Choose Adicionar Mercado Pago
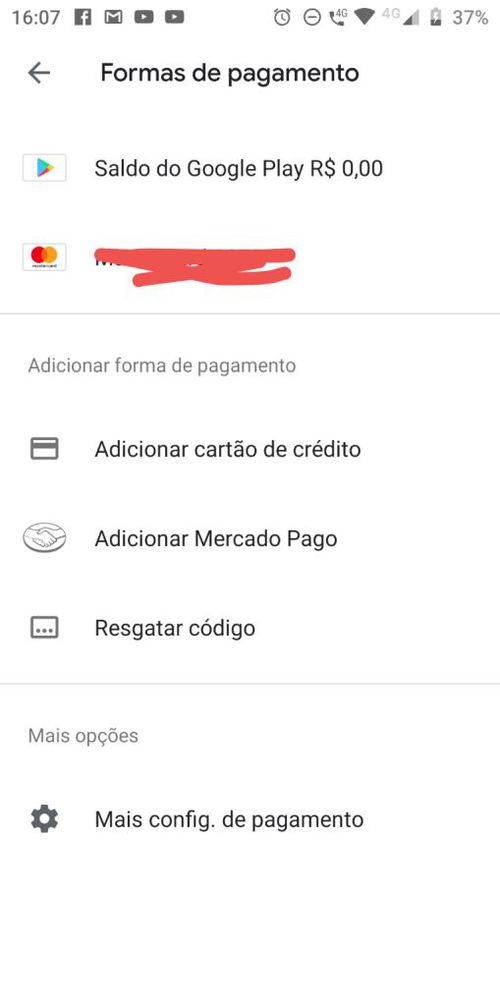This screenshot has height=1006, width=500. click(x=250, y=538)
